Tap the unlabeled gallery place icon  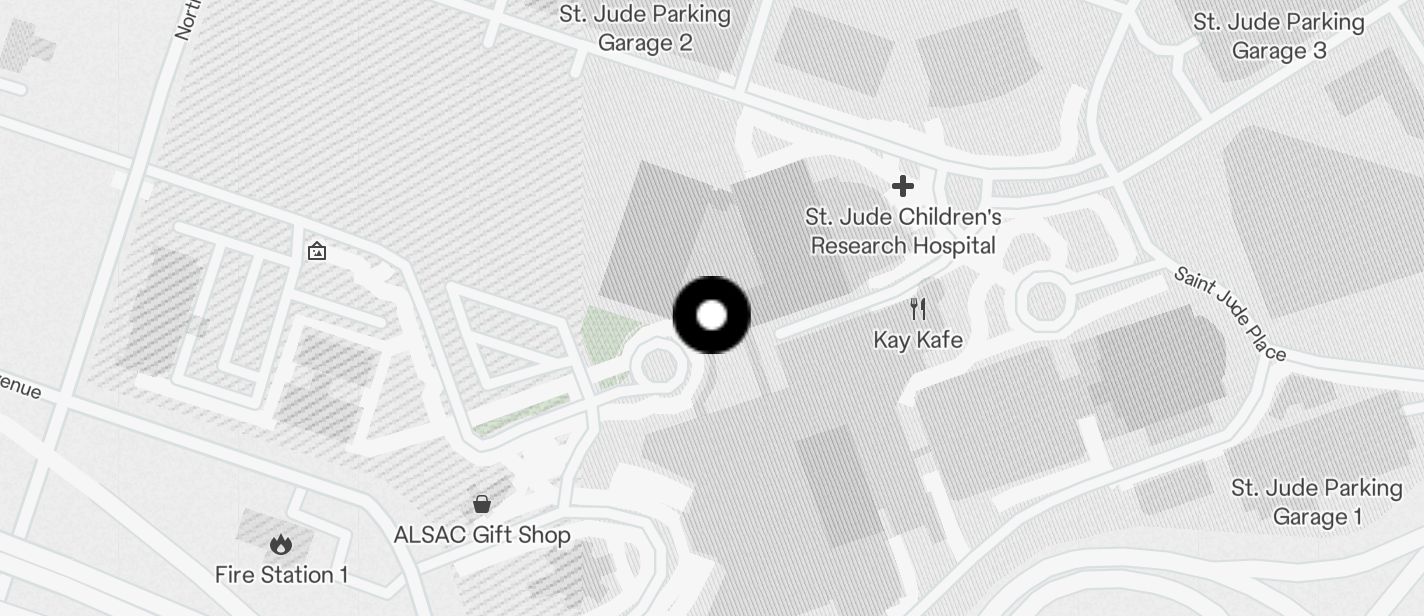[x=317, y=251]
